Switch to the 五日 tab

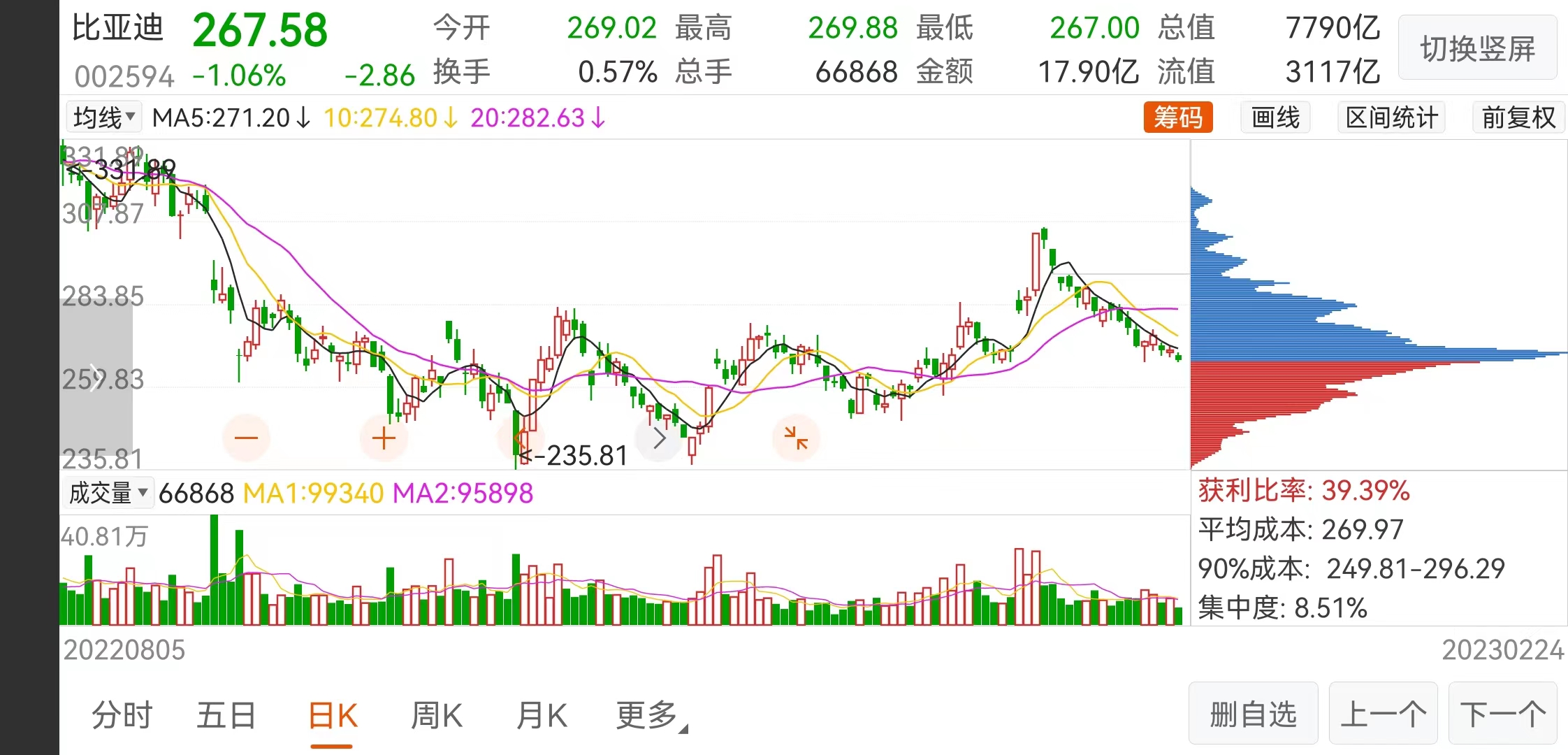point(226,715)
